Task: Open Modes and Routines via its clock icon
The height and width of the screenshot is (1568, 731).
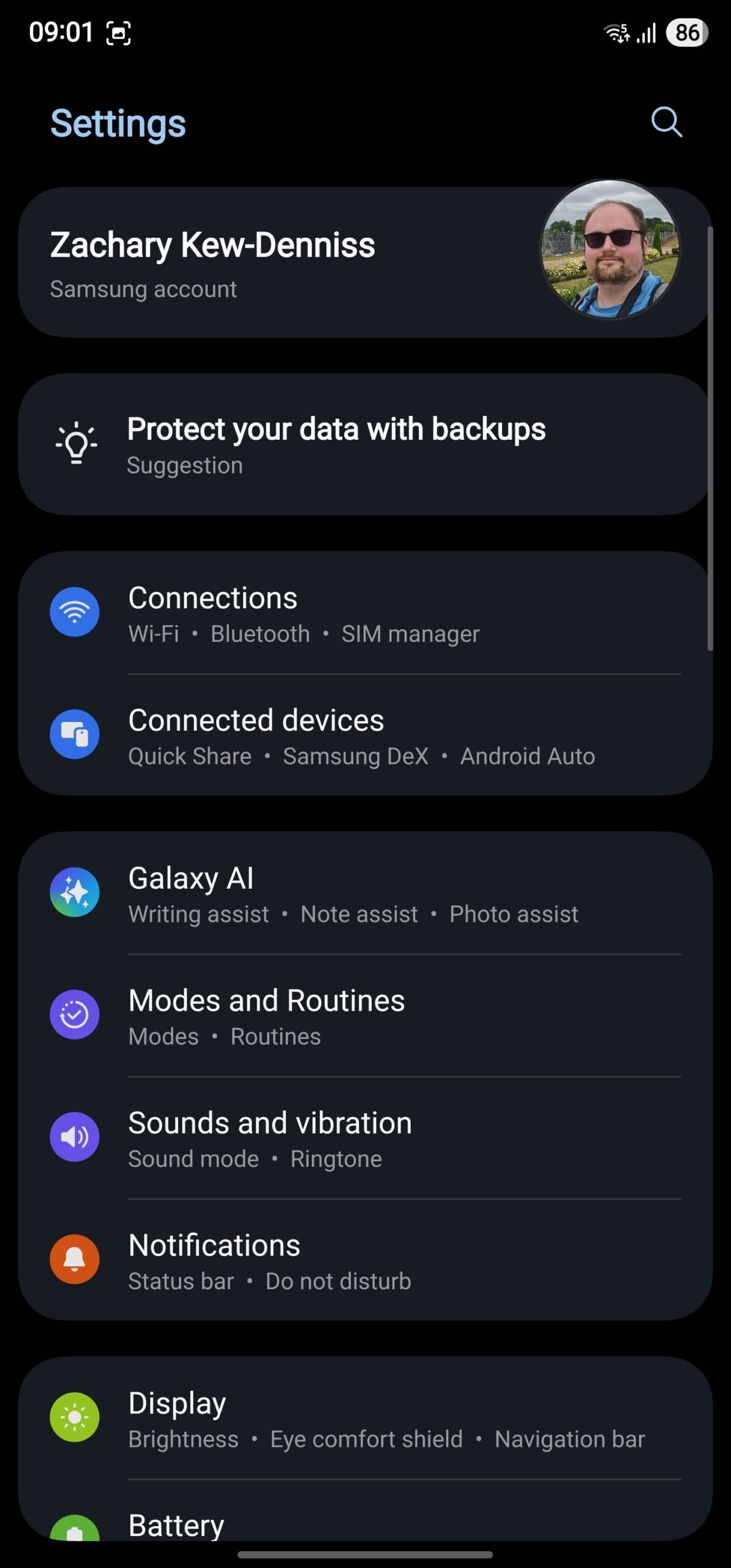Action: point(75,1014)
